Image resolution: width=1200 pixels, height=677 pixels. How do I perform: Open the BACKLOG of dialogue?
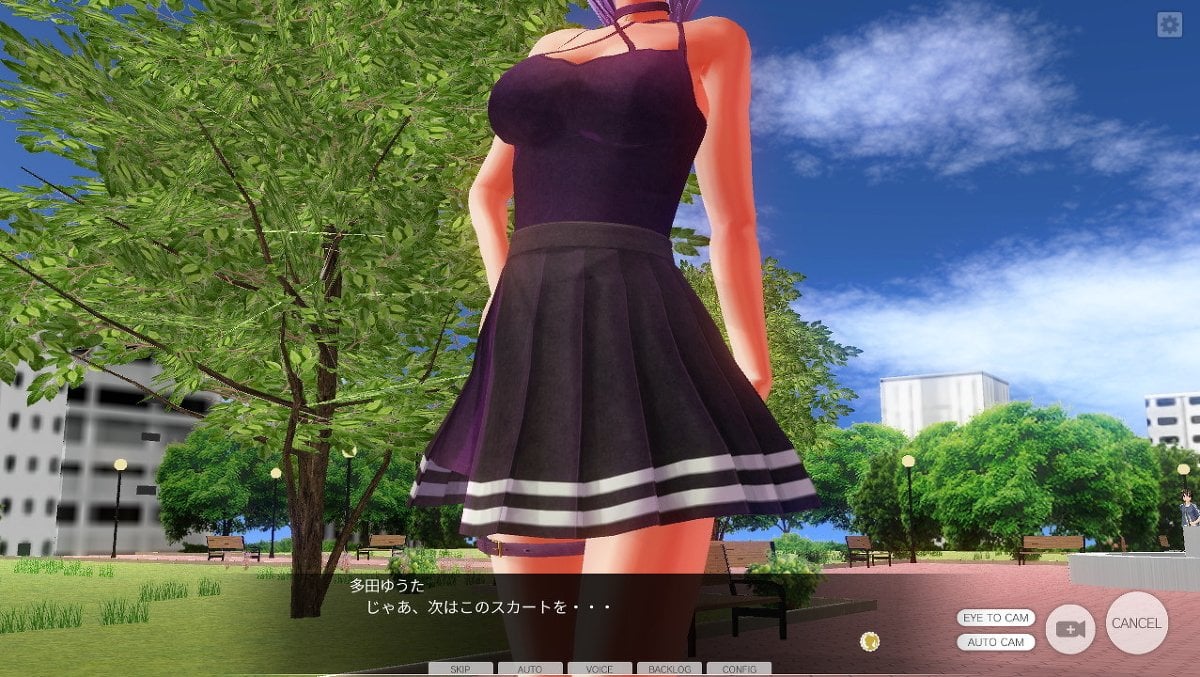coord(669,669)
